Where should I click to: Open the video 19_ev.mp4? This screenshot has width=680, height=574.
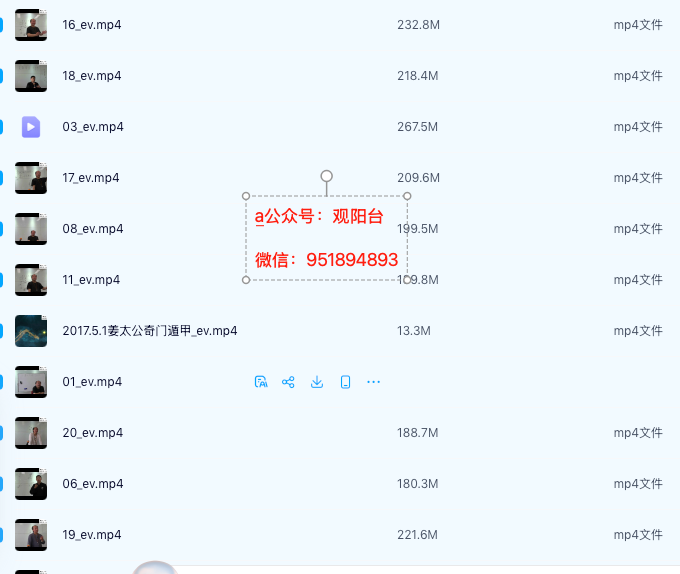click(92, 534)
